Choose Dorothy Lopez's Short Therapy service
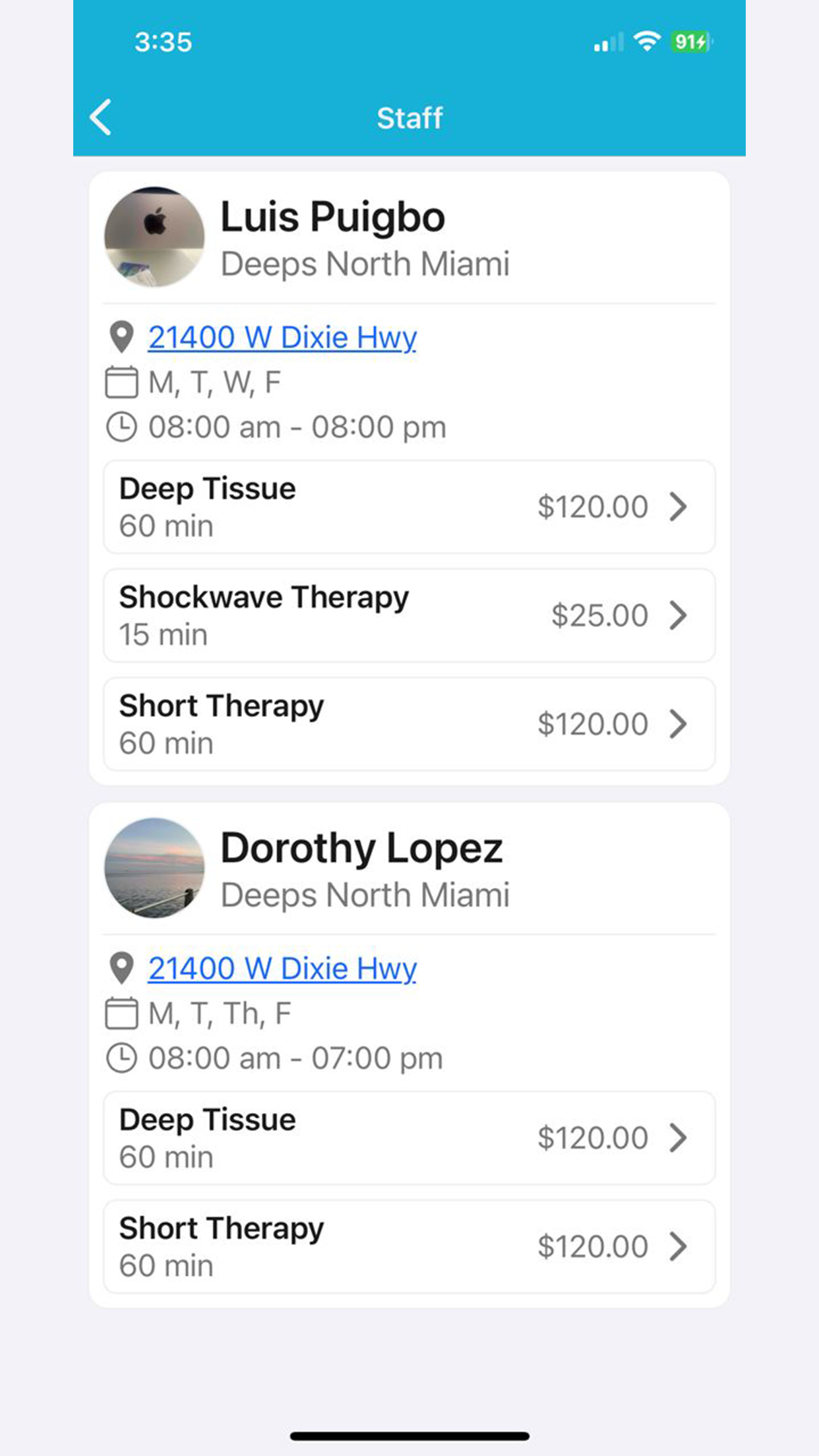819x1456 pixels. pos(409,1247)
